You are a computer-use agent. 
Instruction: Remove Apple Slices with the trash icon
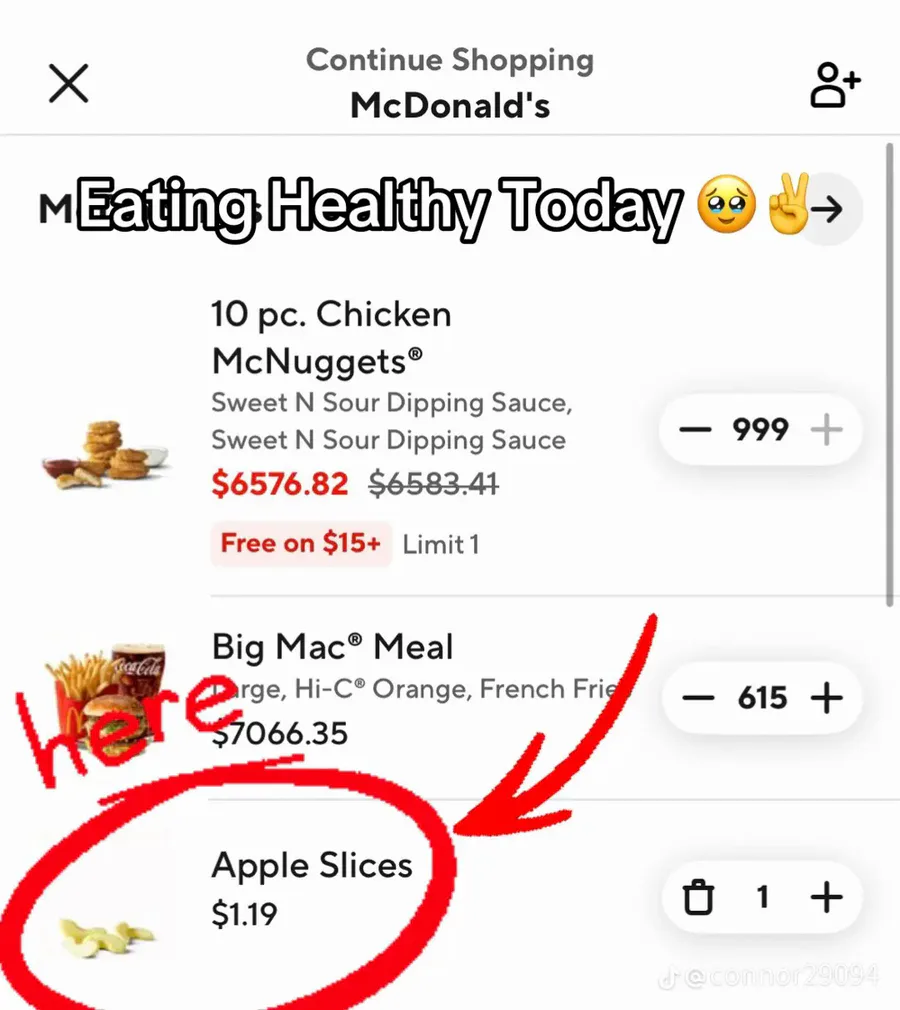pos(698,898)
